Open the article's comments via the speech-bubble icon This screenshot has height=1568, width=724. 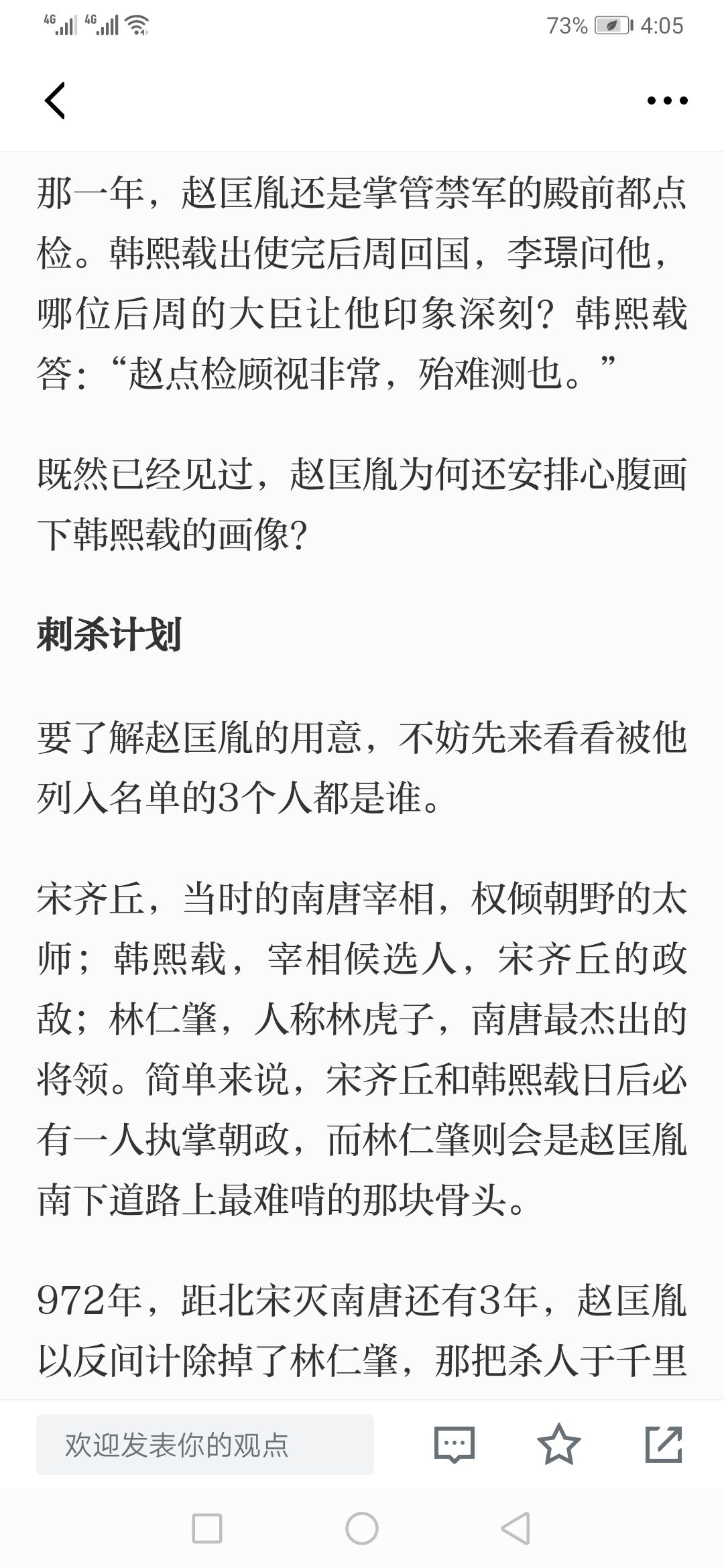click(455, 1444)
